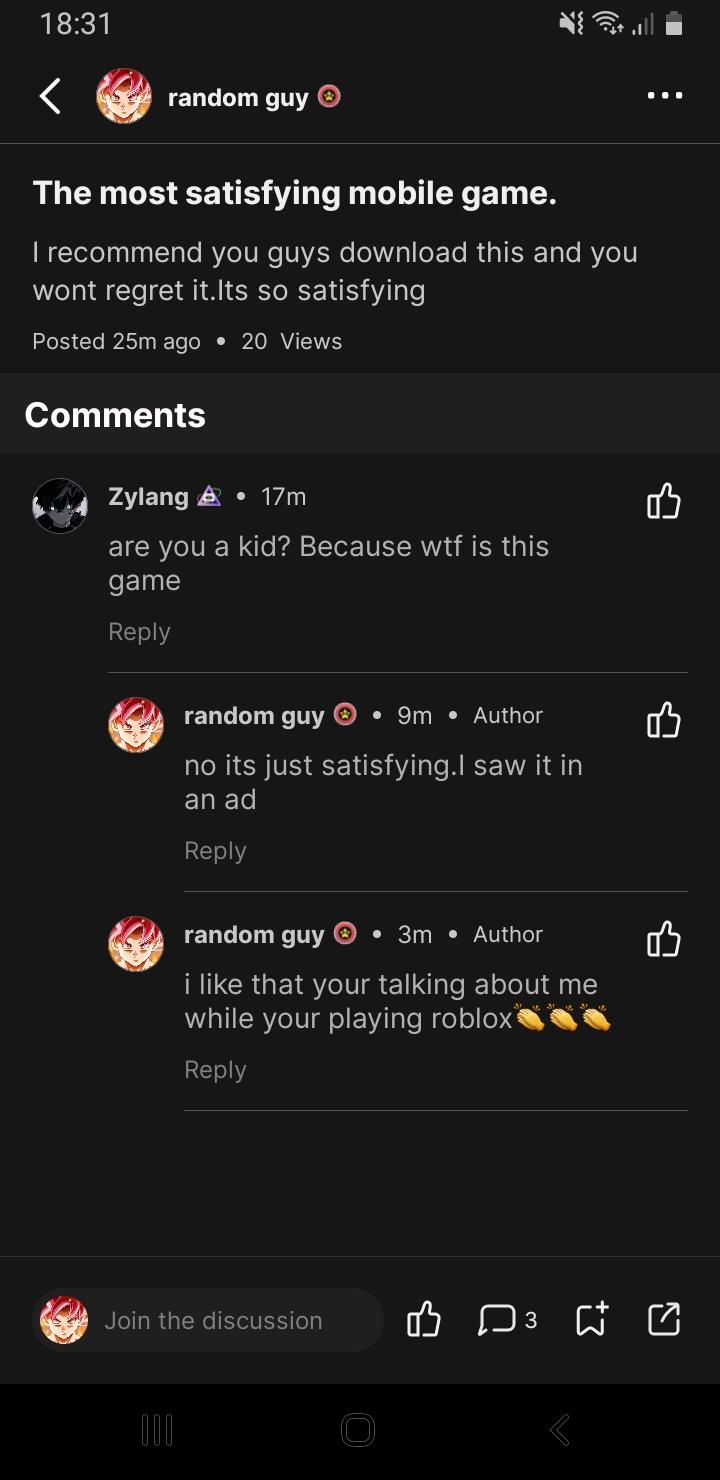The image size is (720, 1480).
Task: Open random guy's profile in header
Action: coord(237,98)
